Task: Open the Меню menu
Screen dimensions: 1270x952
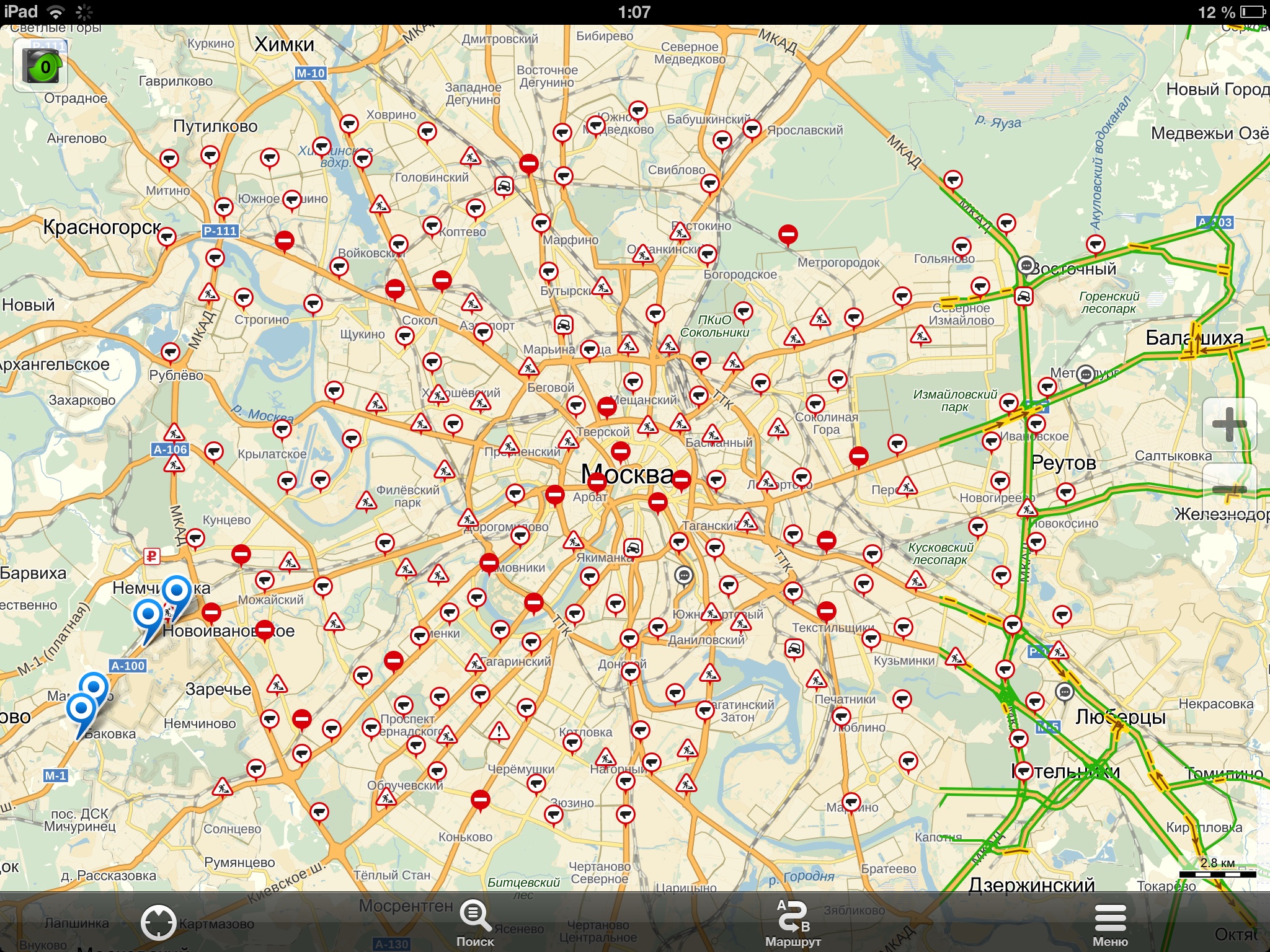Action: pyautogui.click(x=1110, y=923)
